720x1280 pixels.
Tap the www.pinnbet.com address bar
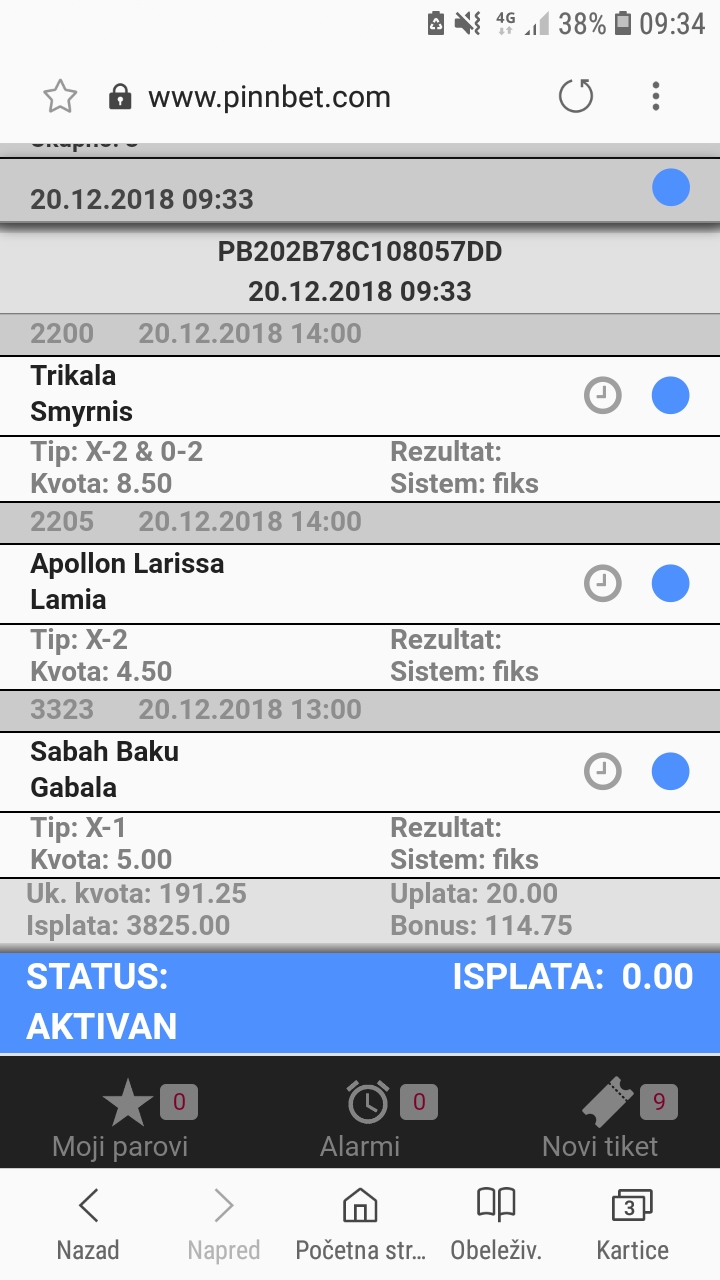point(269,97)
